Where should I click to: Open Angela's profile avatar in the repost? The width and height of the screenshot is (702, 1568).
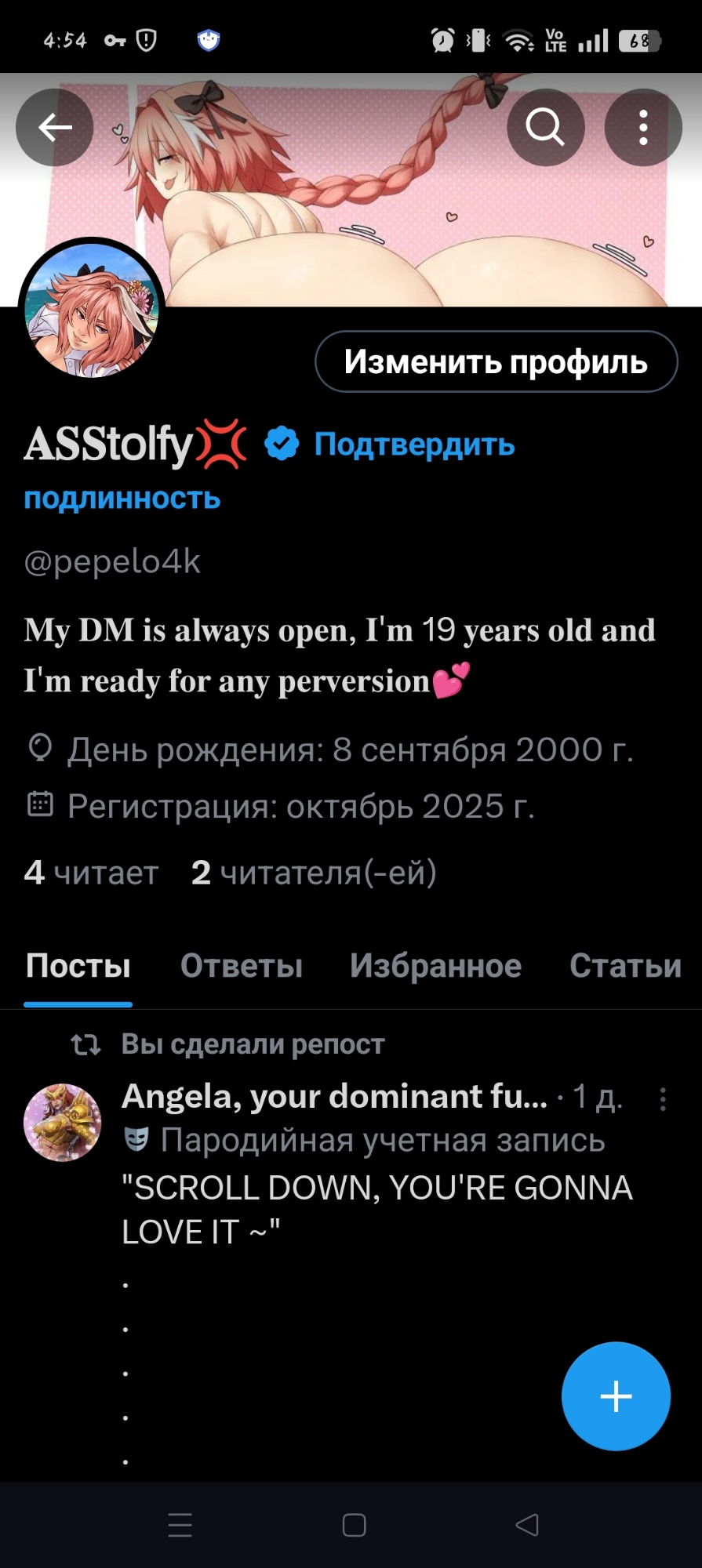point(63,1123)
